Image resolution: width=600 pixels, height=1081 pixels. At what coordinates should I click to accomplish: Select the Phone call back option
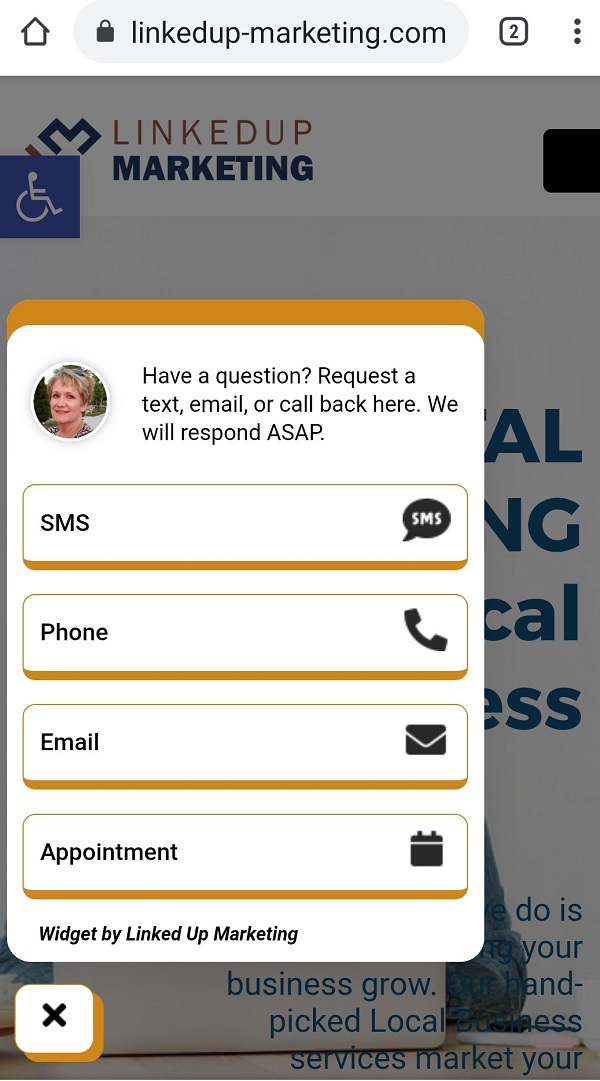point(245,633)
